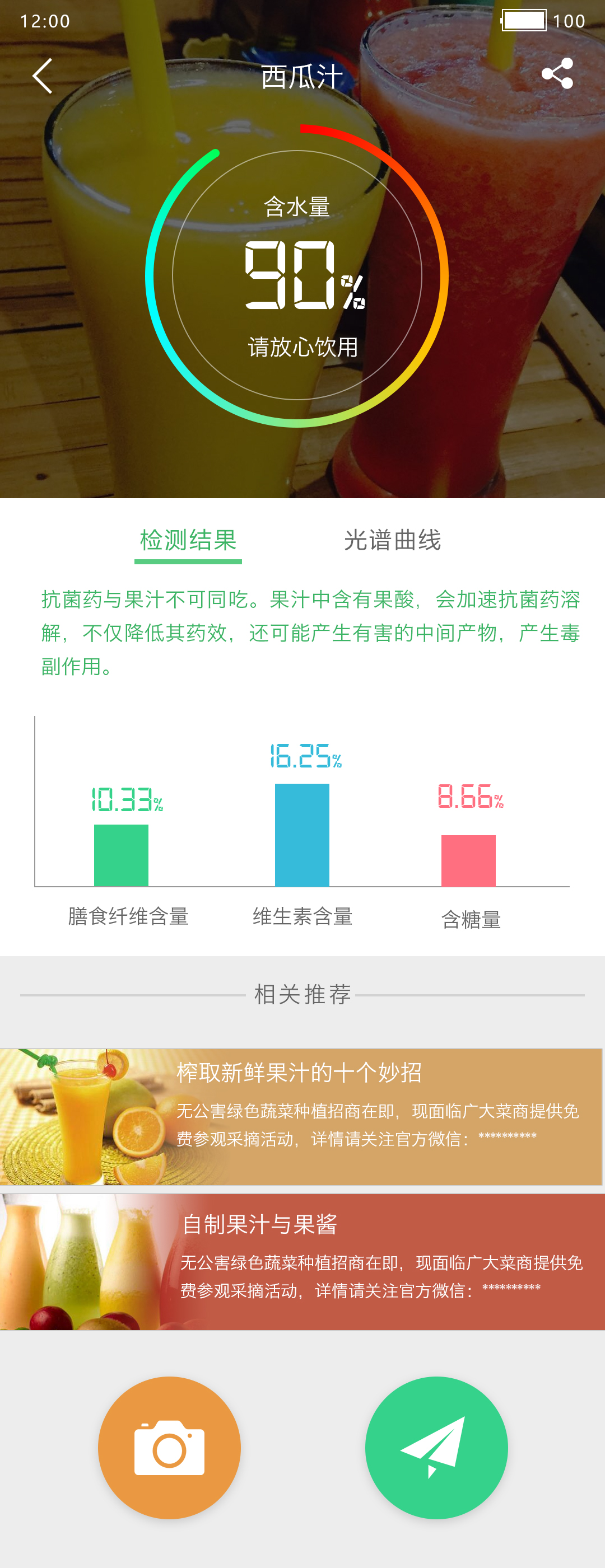Tap the green paper plane button
The height and width of the screenshot is (1568, 605).
pos(436,1448)
